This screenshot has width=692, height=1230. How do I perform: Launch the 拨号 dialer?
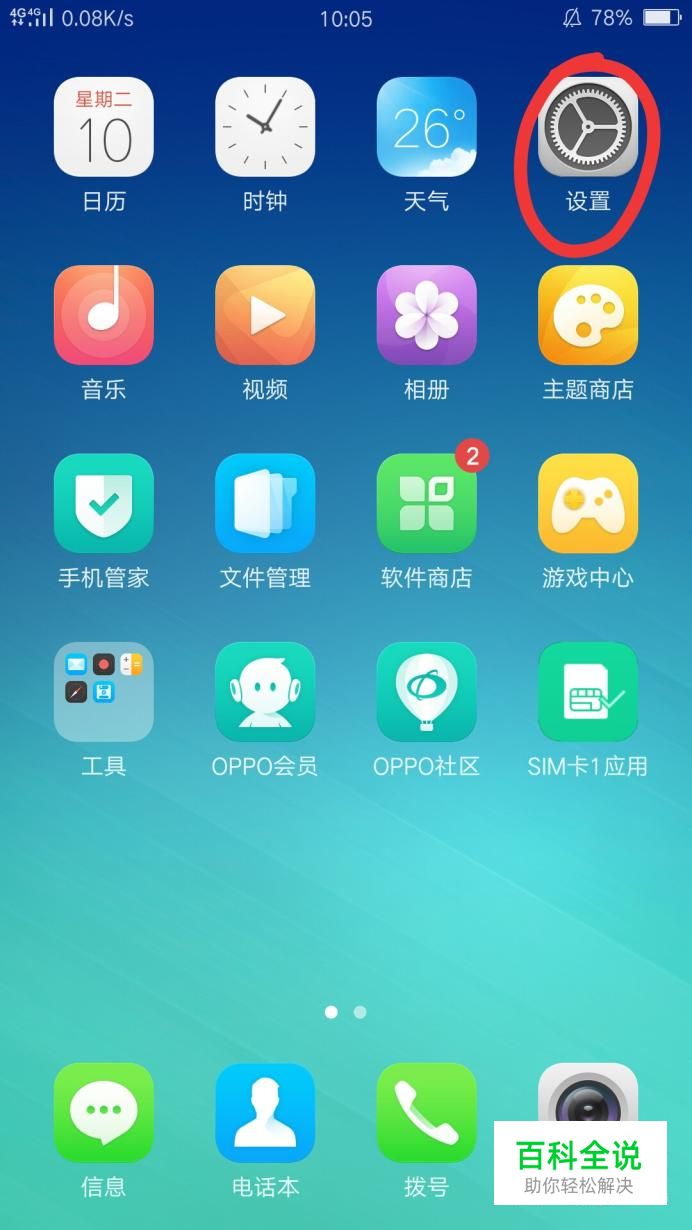point(426,1112)
